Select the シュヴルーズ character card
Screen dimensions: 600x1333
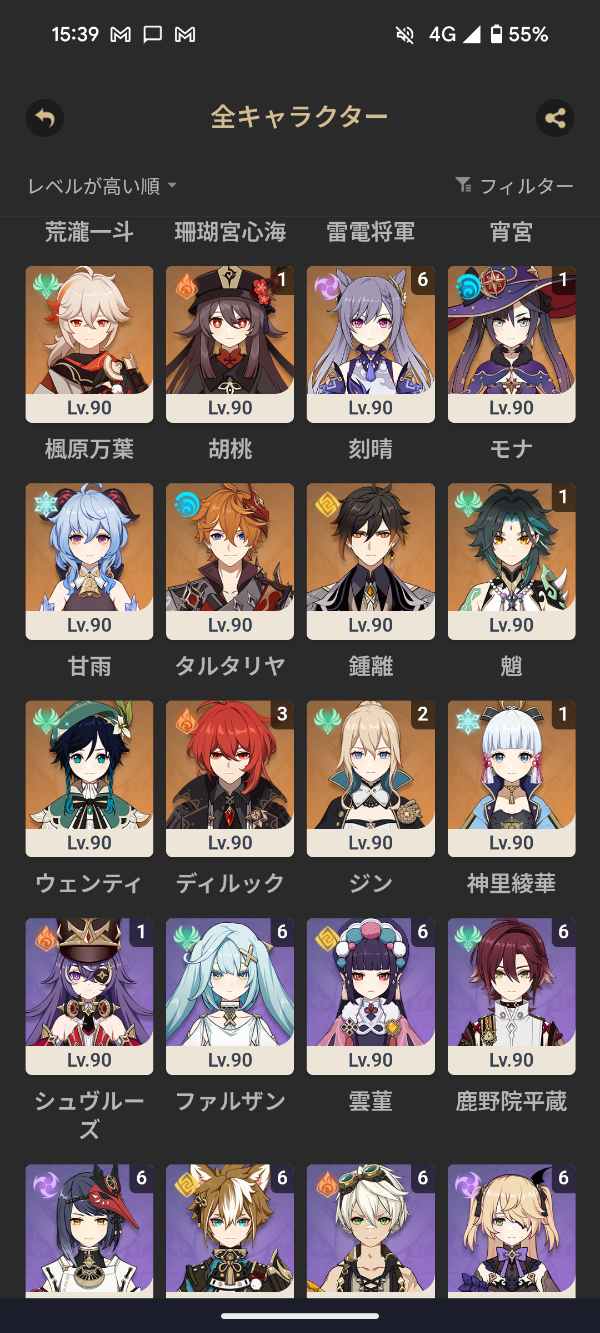(89, 995)
